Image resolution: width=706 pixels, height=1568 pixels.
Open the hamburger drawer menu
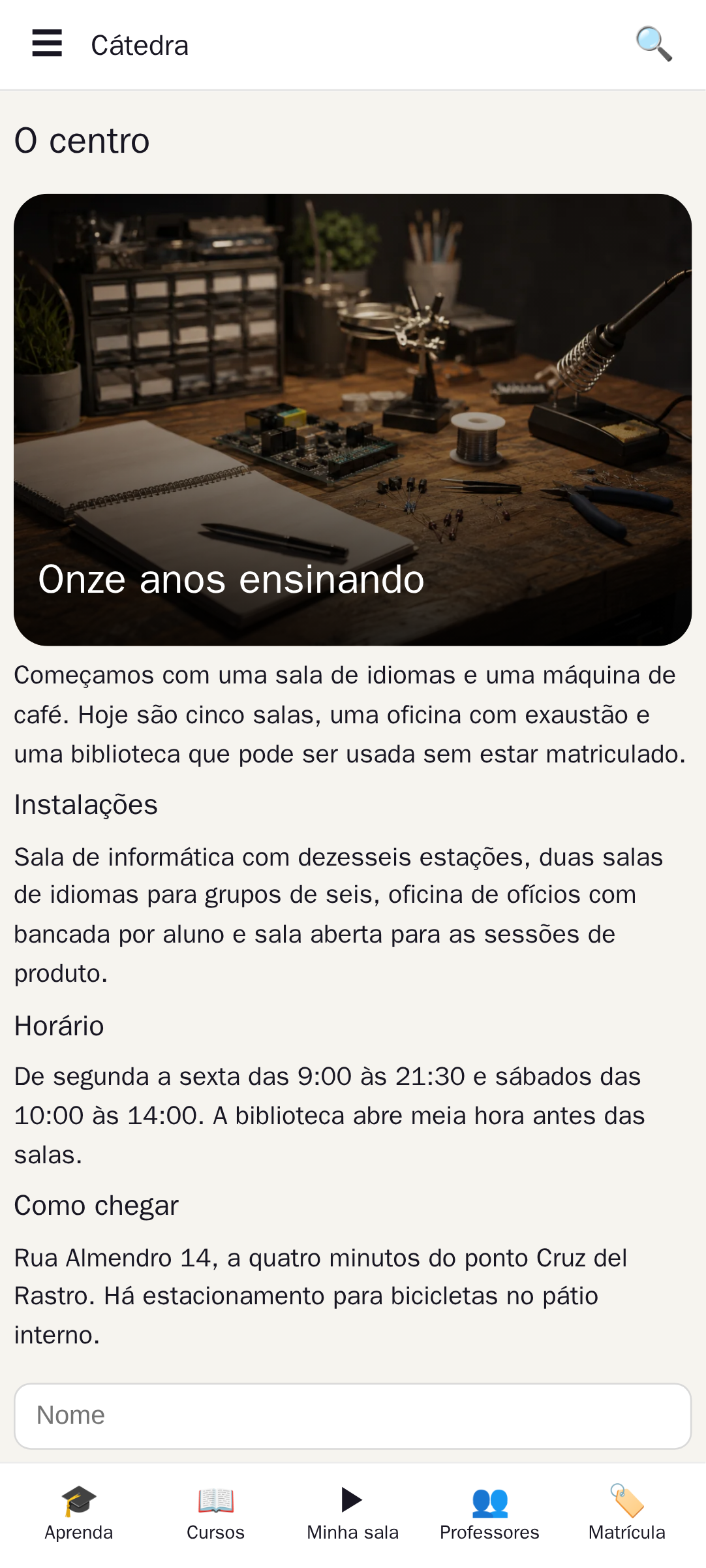pyautogui.click(x=47, y=44)
